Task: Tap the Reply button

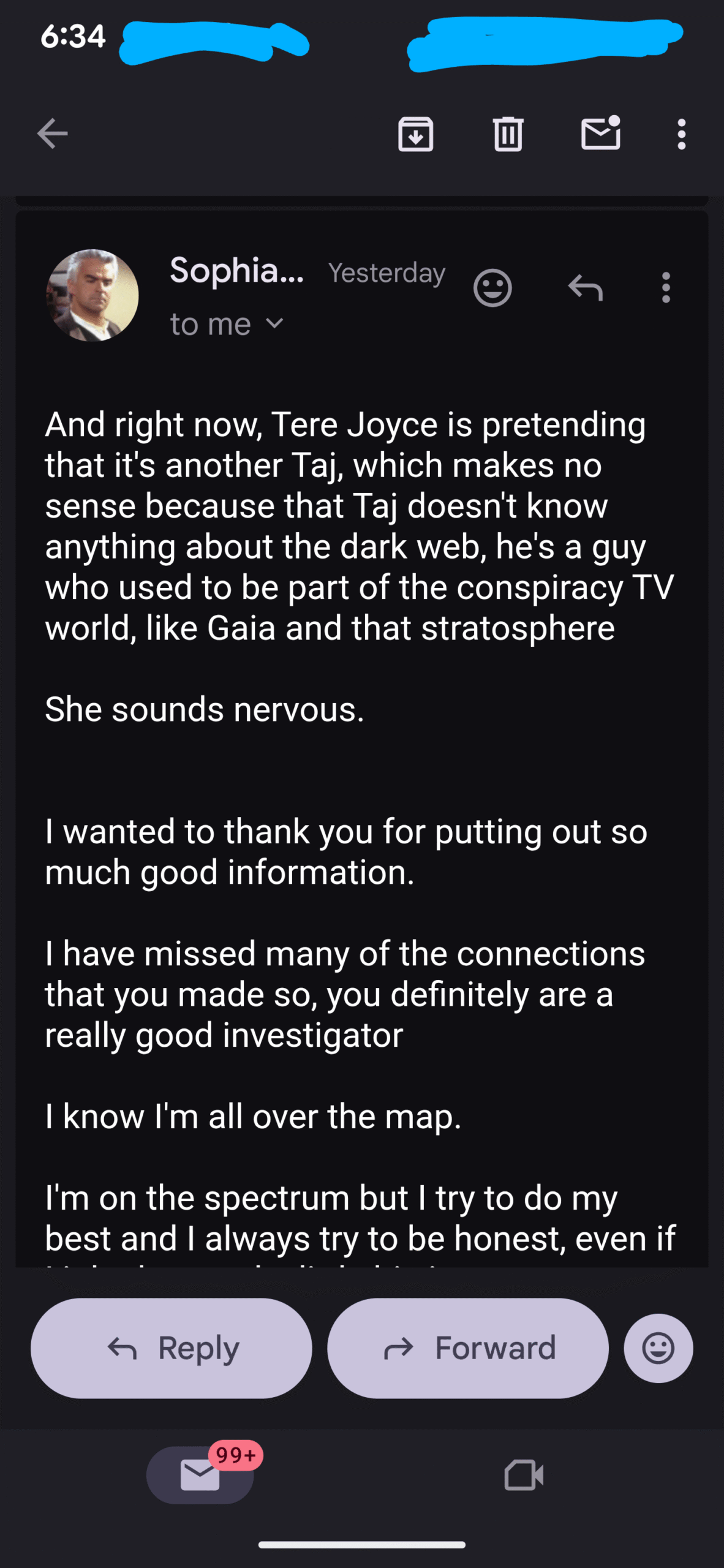Action: 171,1348
